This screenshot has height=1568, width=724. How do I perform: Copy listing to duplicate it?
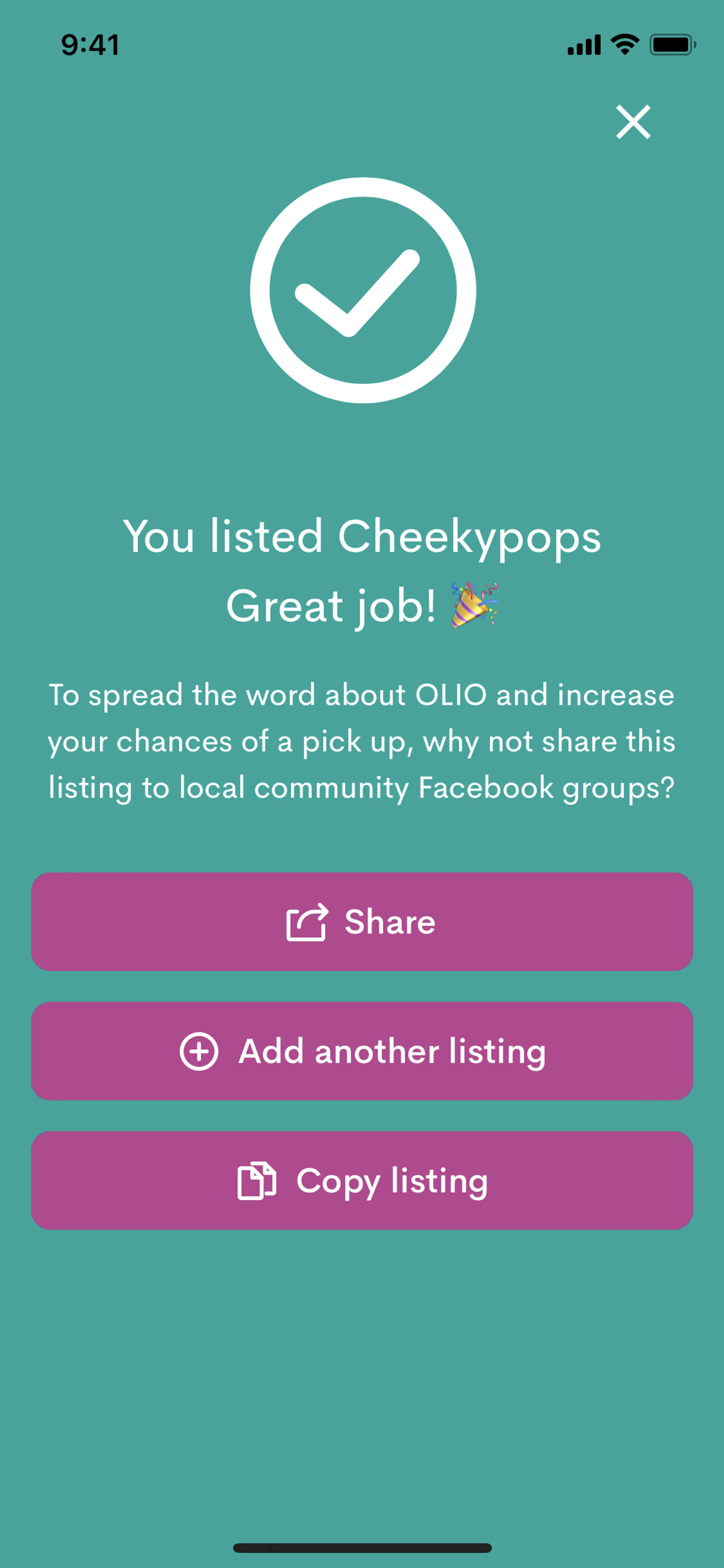(x=362, y=1180)
